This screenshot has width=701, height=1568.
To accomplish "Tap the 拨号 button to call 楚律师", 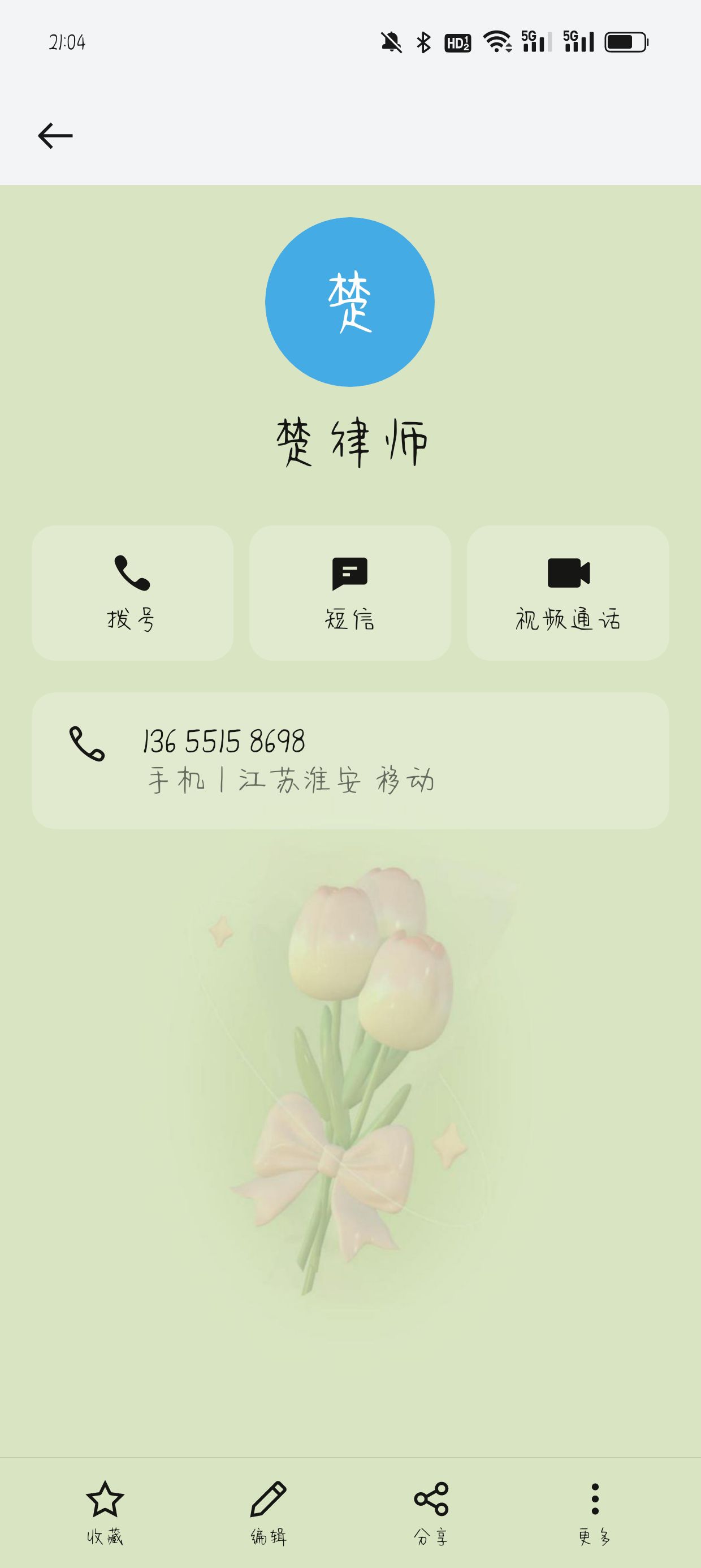I will 132,593.
